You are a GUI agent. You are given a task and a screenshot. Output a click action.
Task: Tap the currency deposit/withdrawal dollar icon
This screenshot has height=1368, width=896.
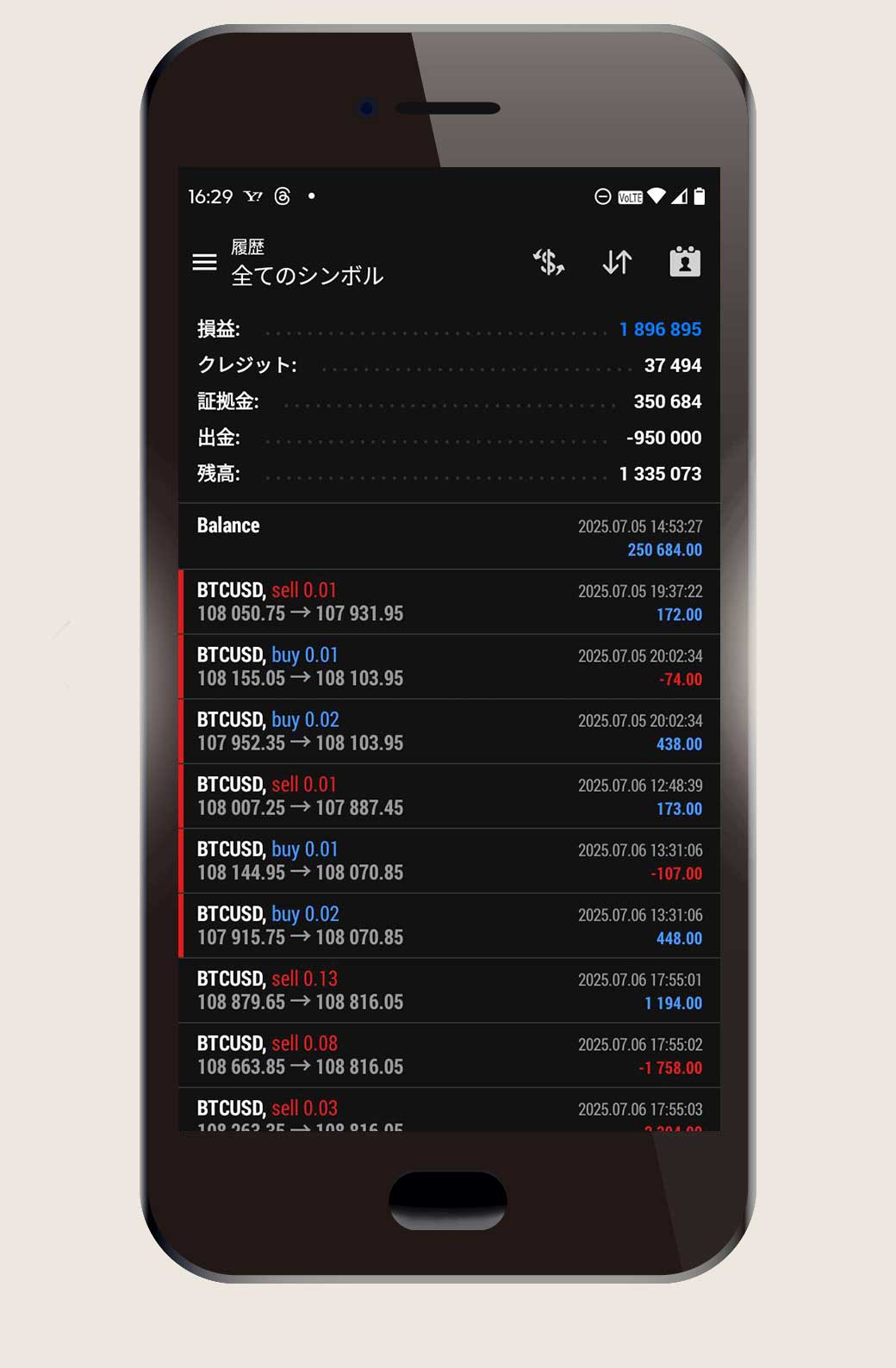[548, 262]
